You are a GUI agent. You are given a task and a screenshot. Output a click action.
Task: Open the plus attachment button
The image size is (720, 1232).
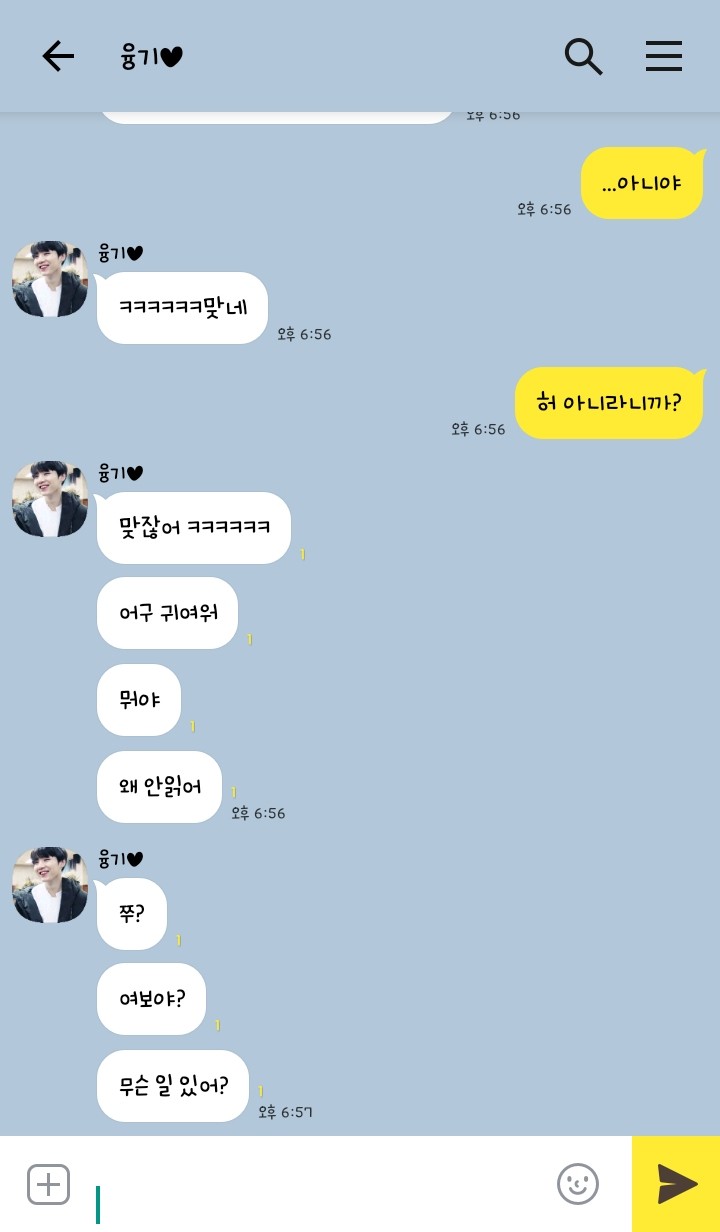48,1184
